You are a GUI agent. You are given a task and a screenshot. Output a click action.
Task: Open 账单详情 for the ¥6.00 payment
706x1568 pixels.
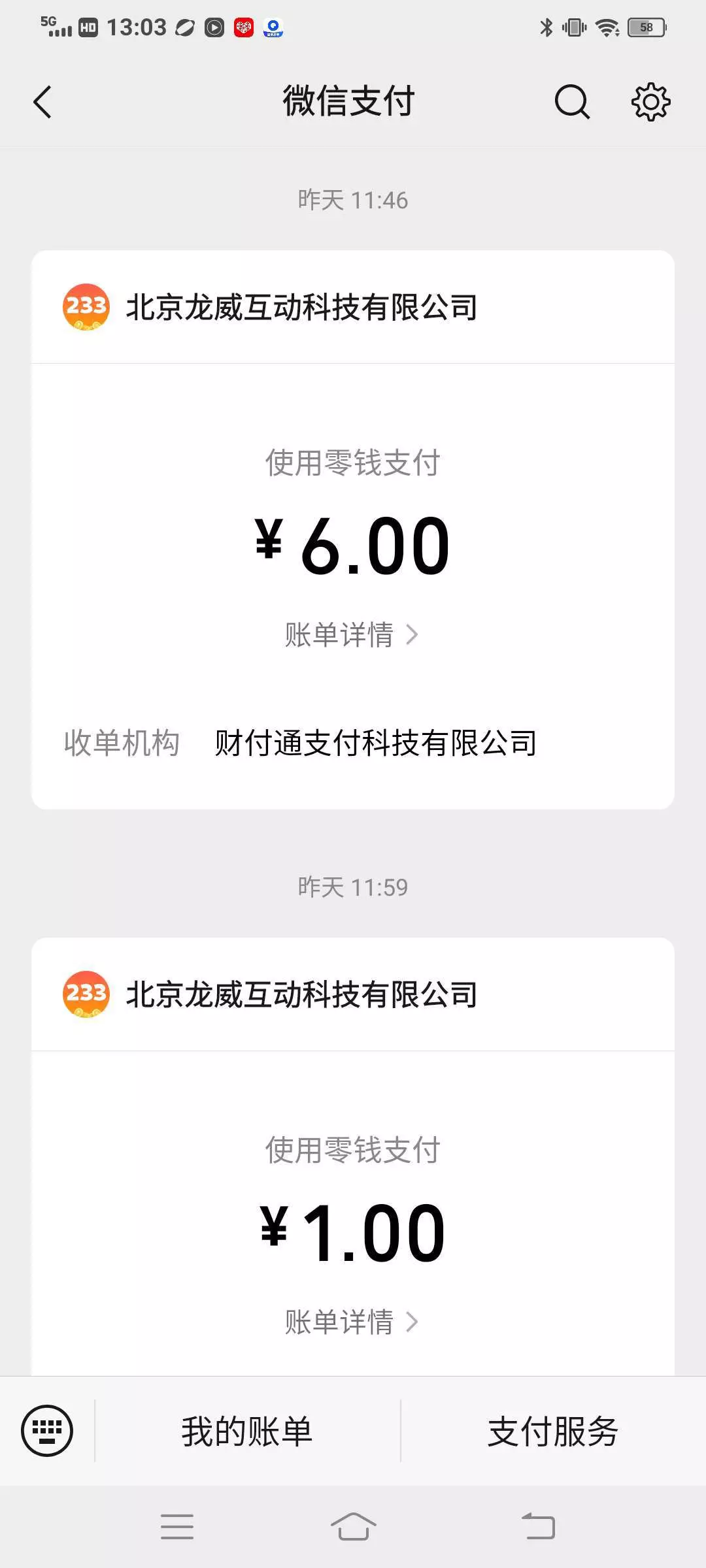[x=352, y=635]
